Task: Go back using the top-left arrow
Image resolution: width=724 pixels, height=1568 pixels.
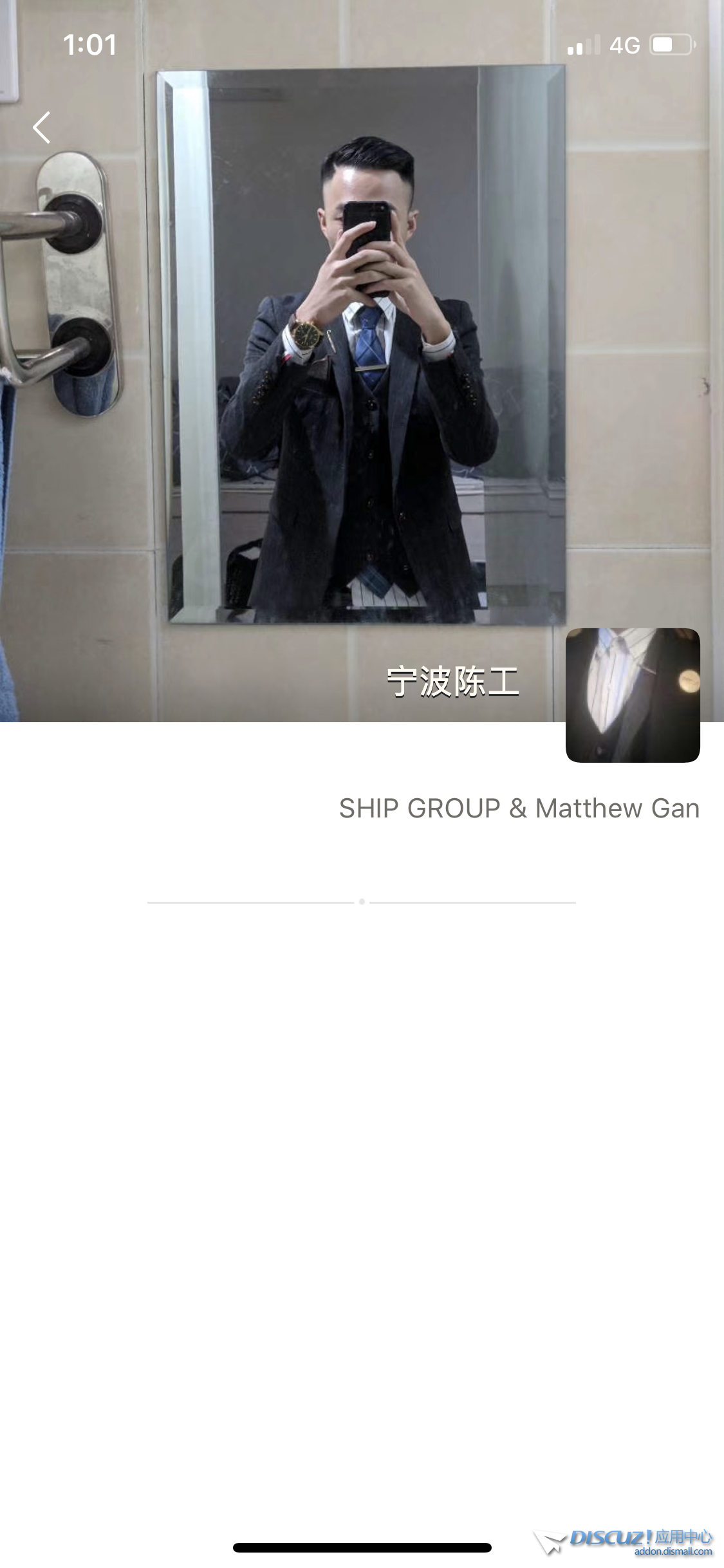Action: point(42,127)
